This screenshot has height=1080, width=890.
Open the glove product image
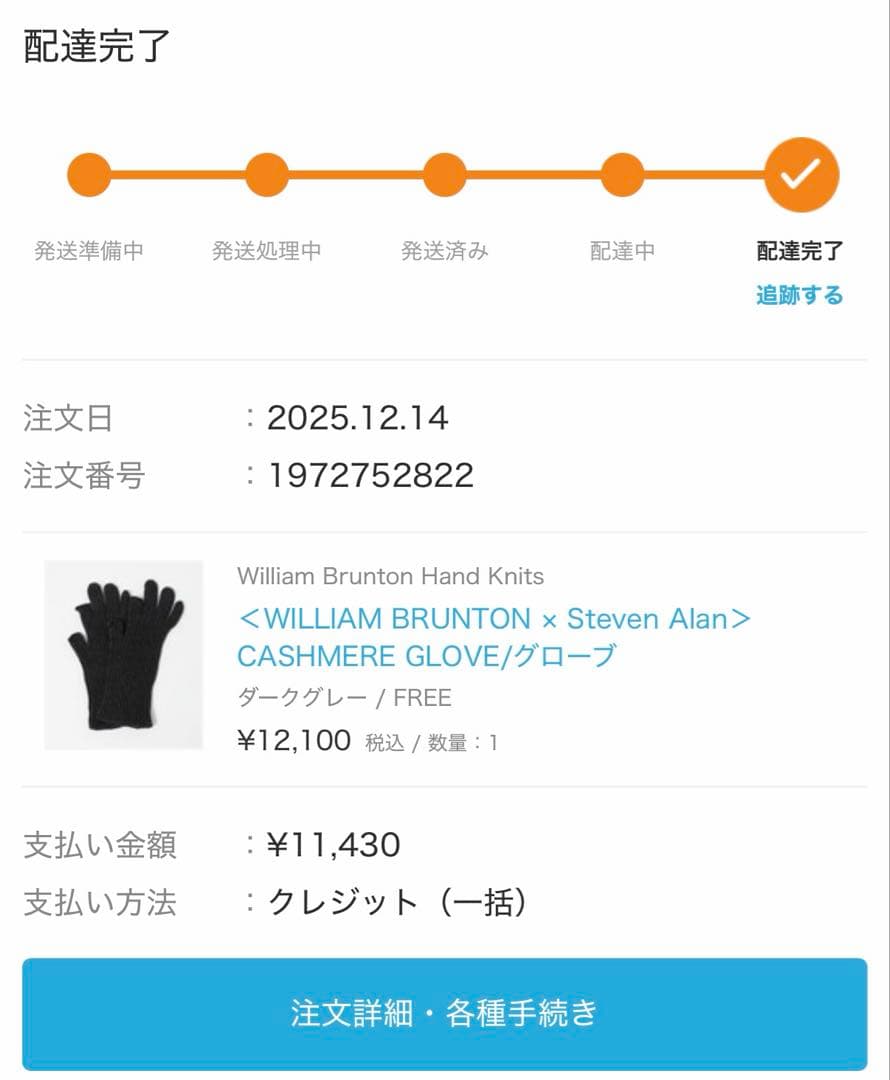124,655
